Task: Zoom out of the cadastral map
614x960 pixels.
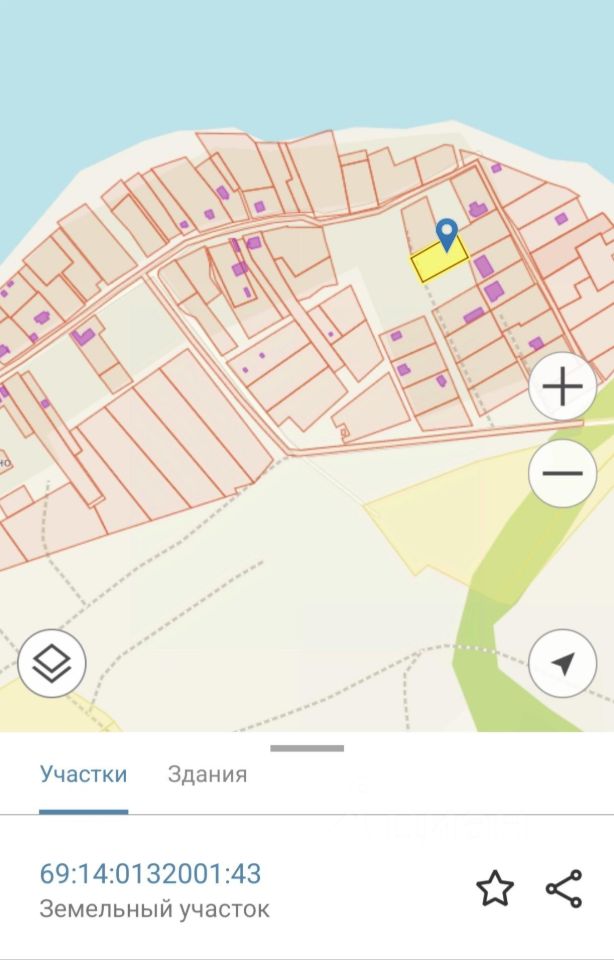Action: pos(562,473)
